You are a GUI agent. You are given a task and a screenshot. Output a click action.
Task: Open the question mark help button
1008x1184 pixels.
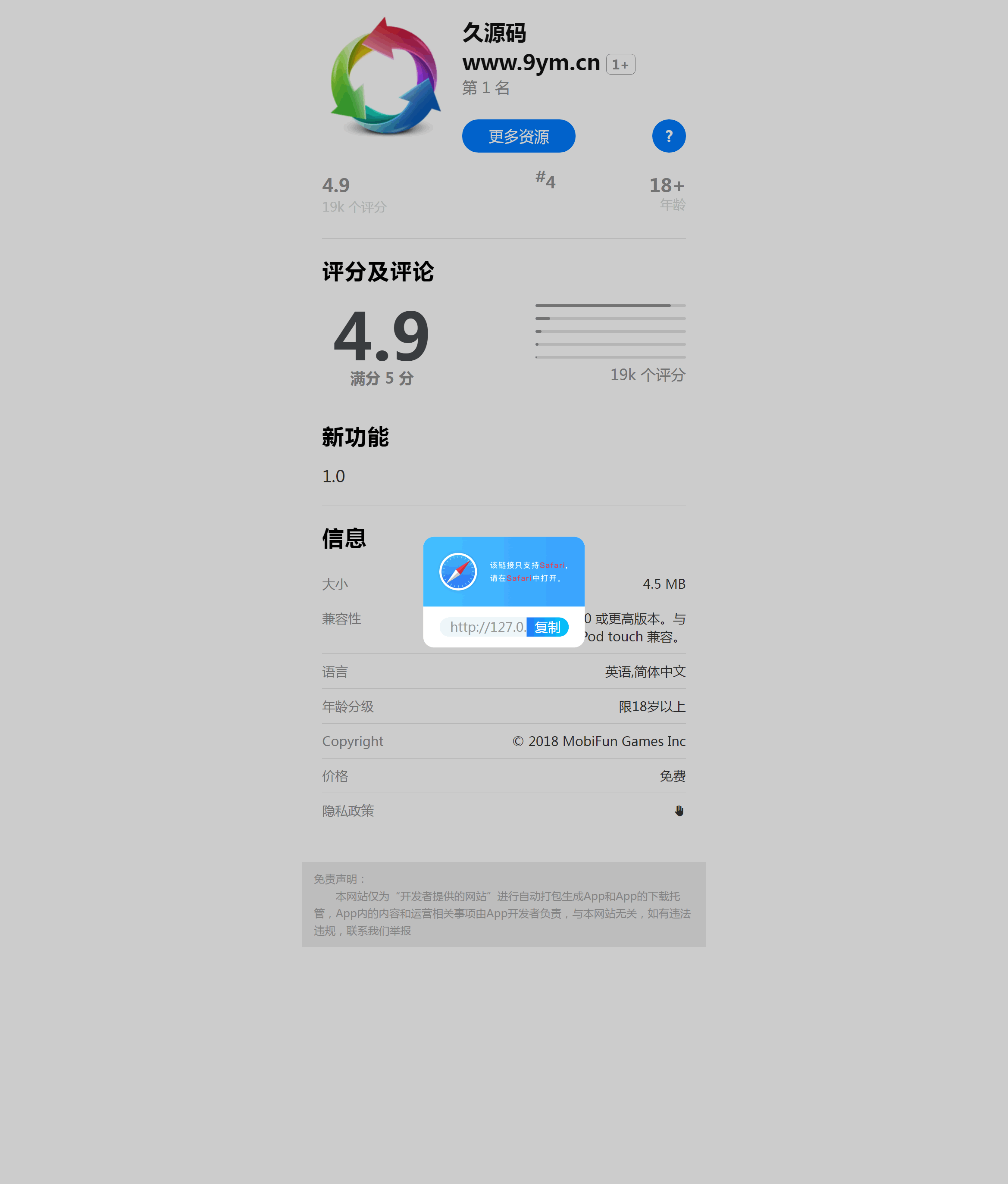pyautogui.click(x=669, y=136)
